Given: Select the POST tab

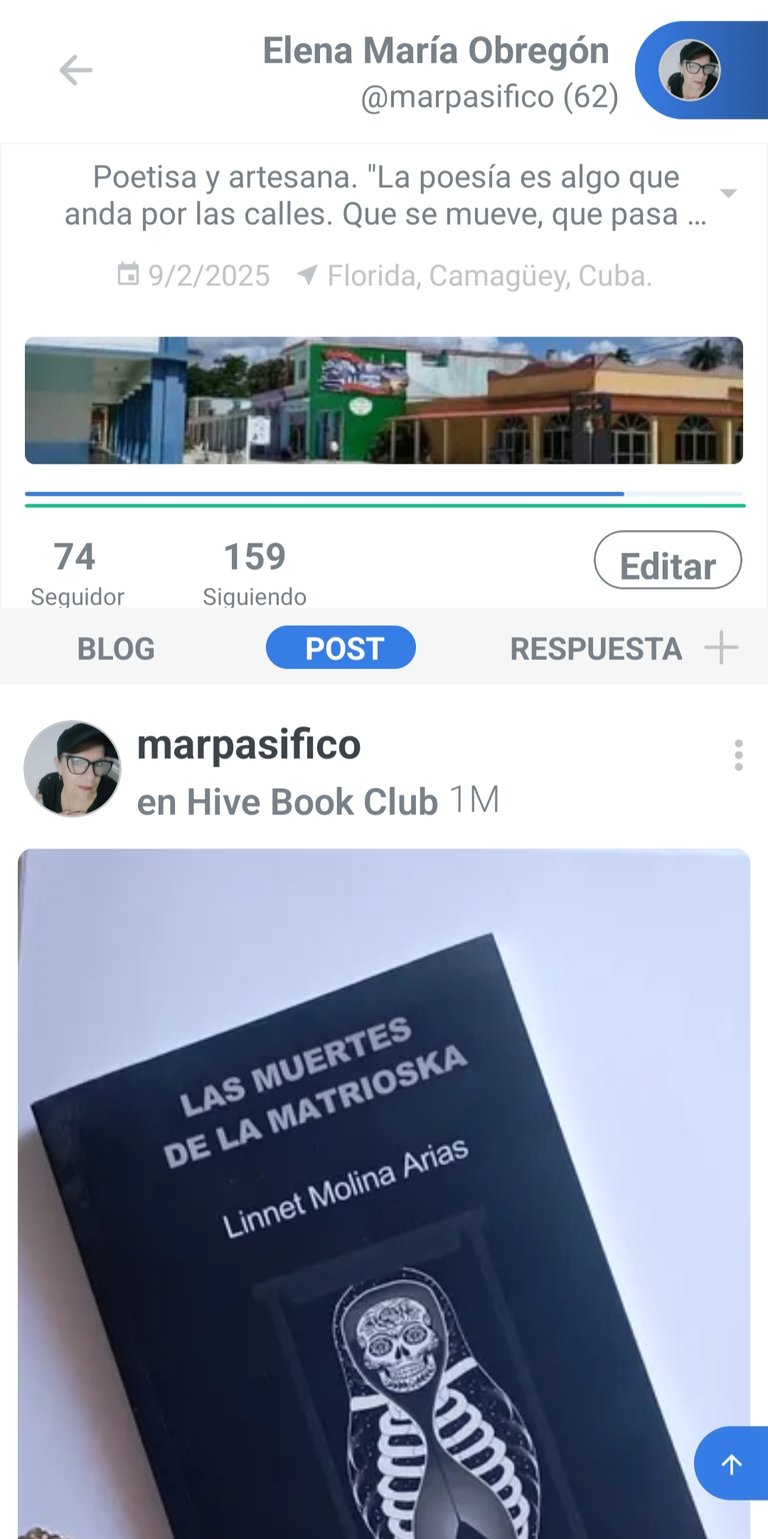Looking at the screenshot, I should (341, 648).
